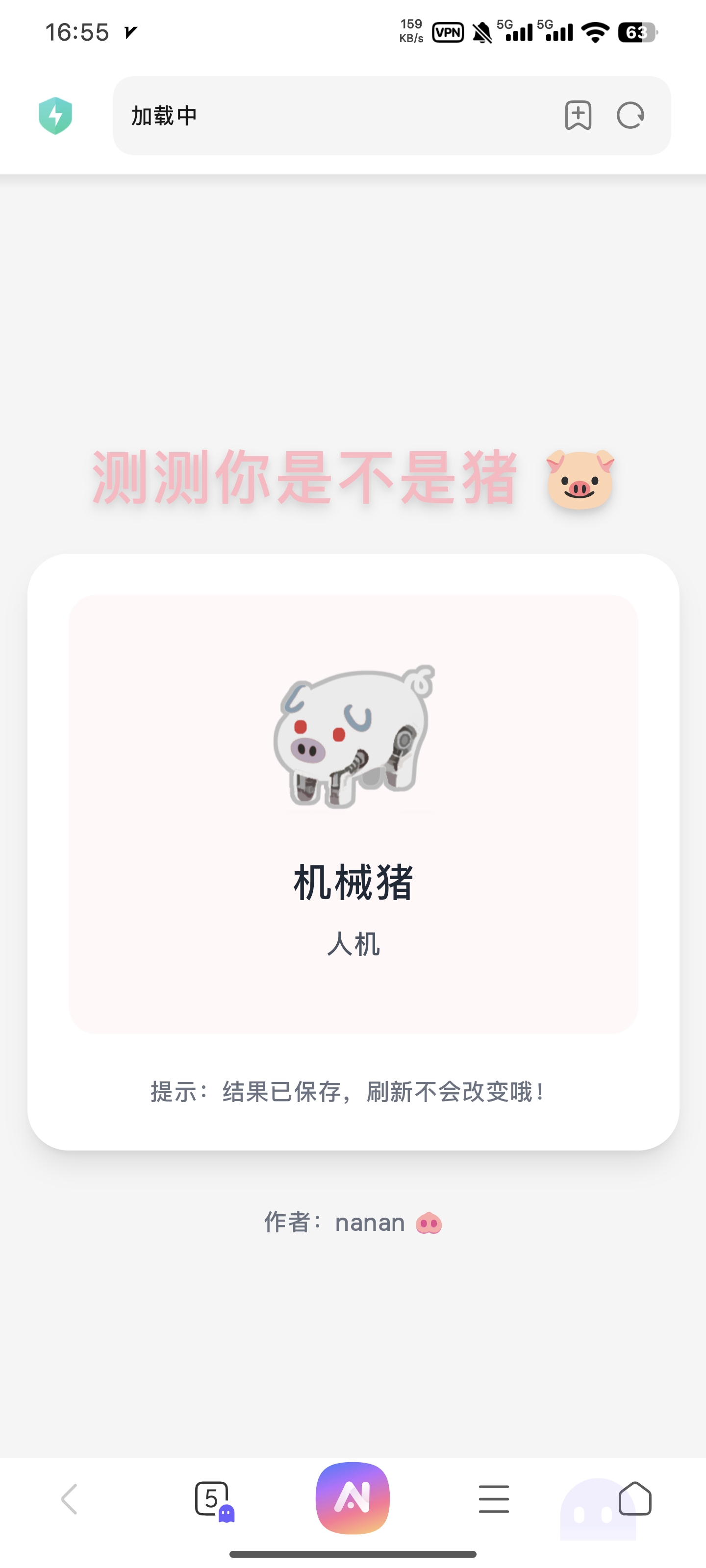
Task: Open the green shield protection icon
Action: tap(55, 116)
